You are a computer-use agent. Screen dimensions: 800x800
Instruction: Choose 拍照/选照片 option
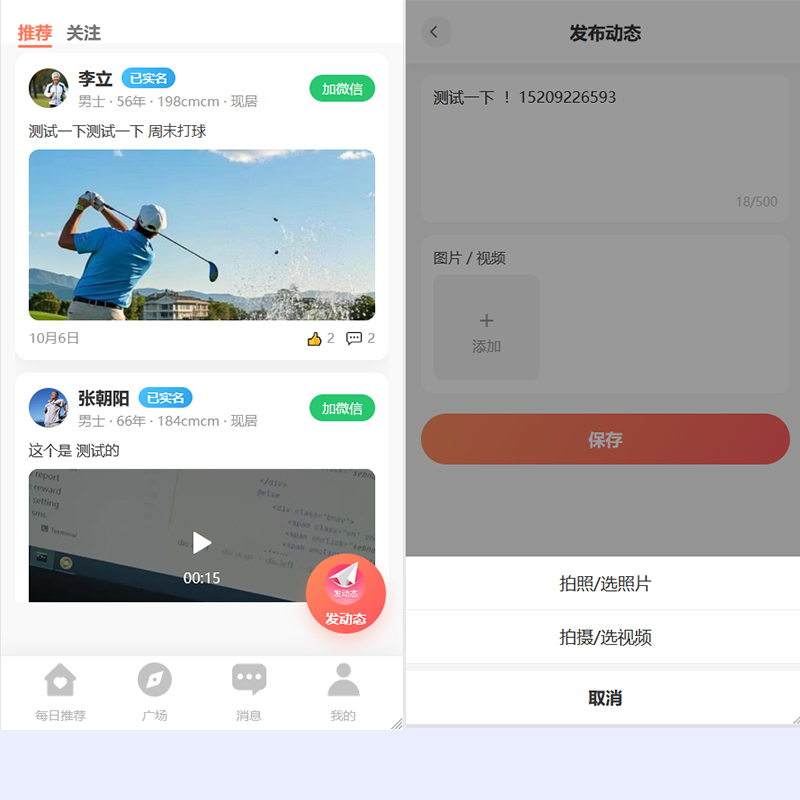coord(605,584)
